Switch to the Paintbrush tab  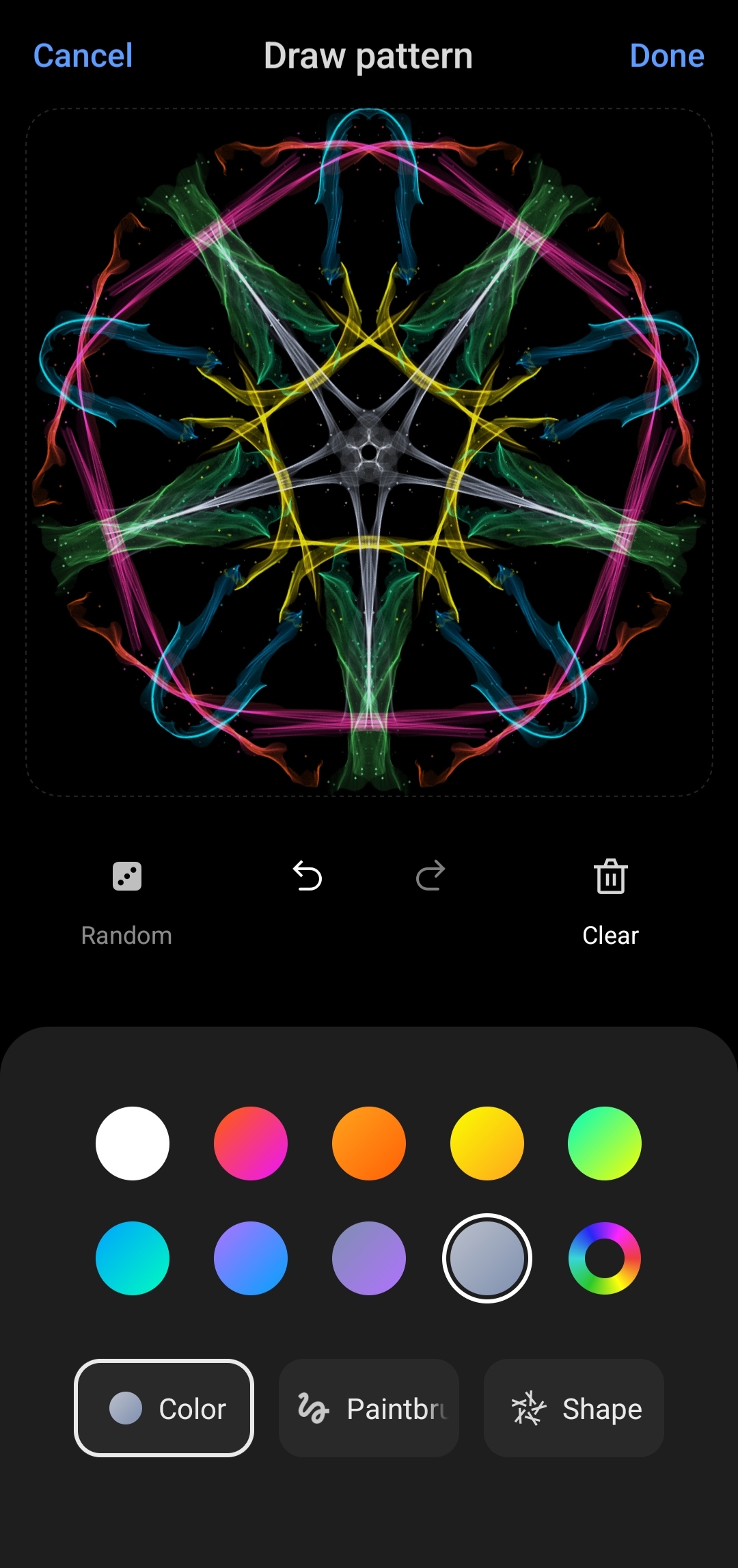pyautogui.click(x=369, y=1408)
